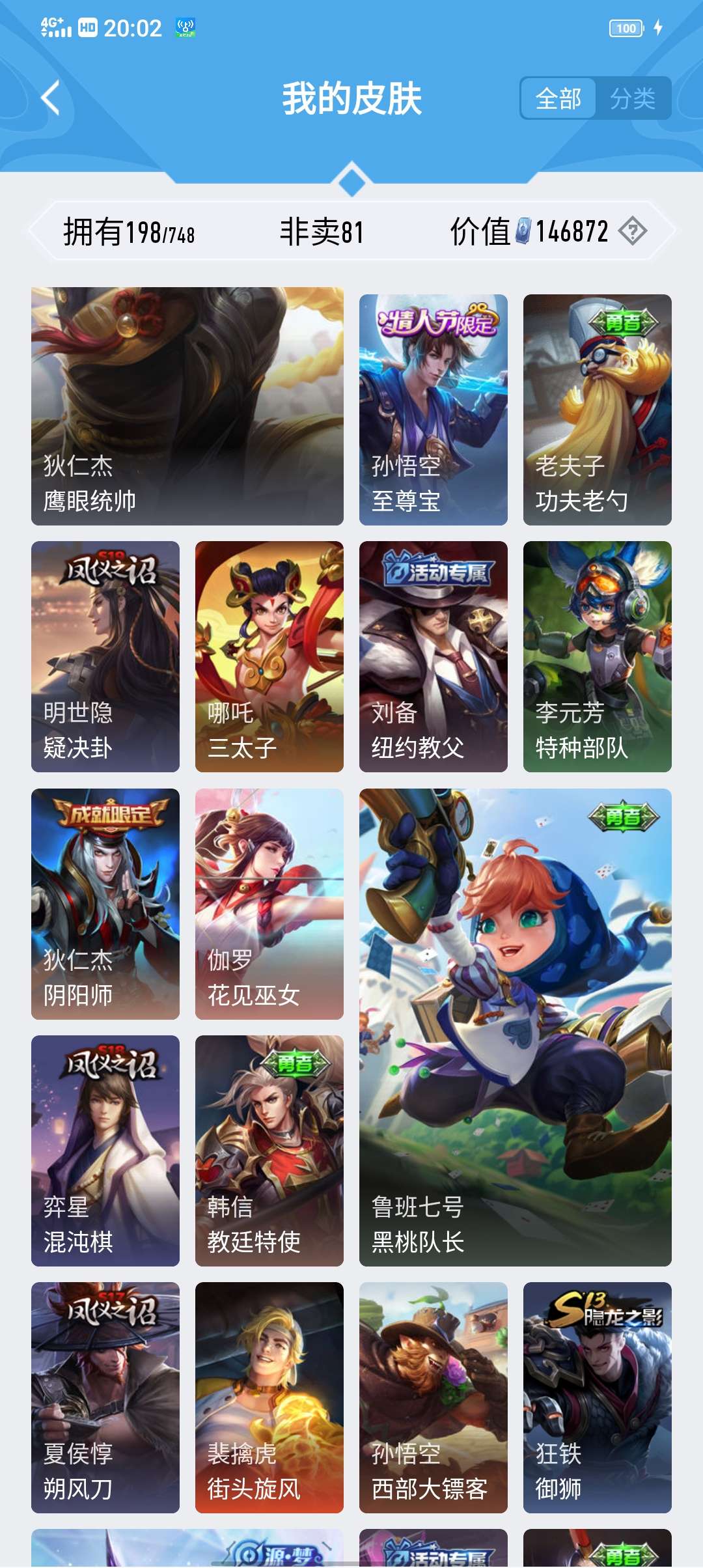Select the 刘备 纽约教父 skin
This screenshot has height=1568, width=703.
[434, 656]
